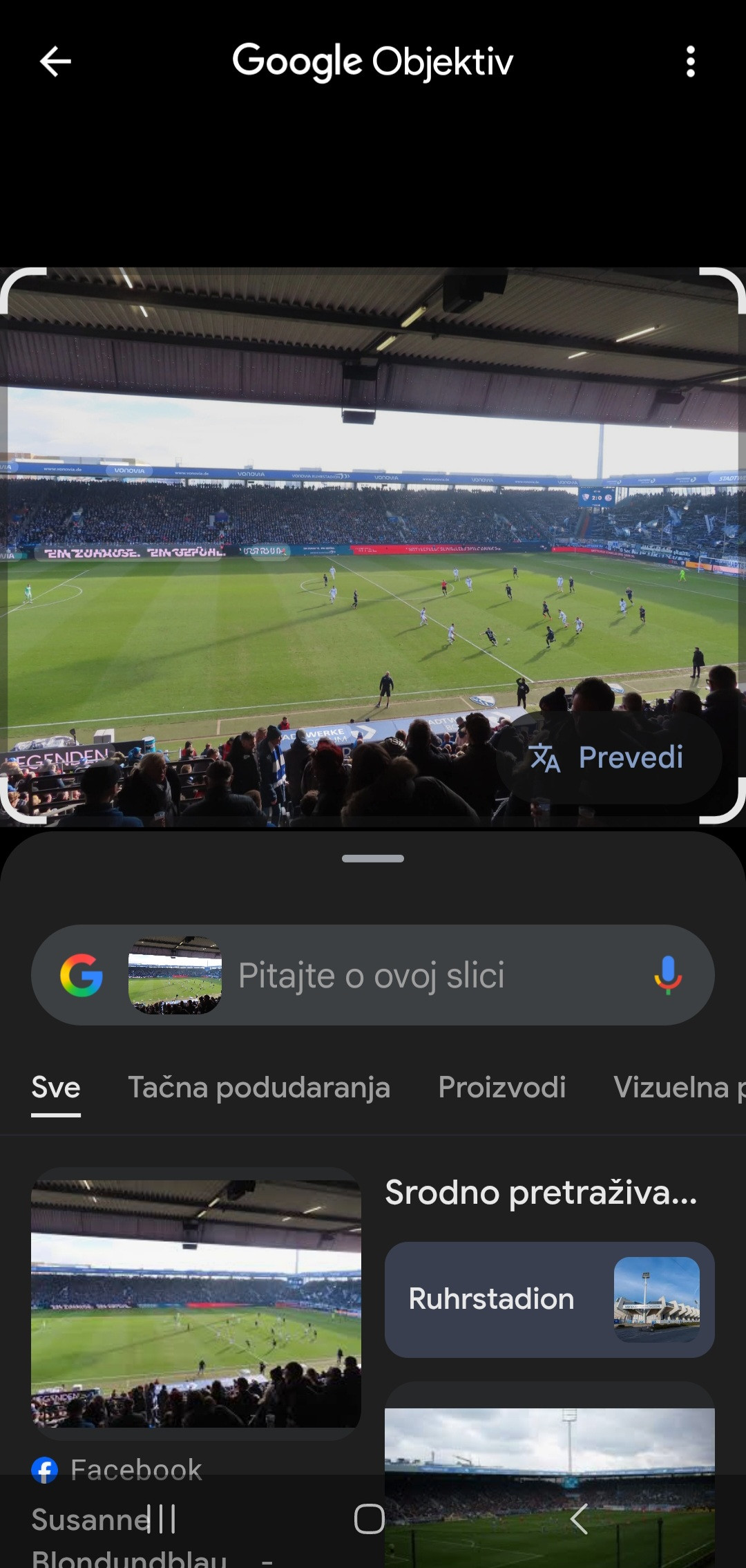Switch to the Proizvodi tab
The height and width of the screenshot is (1568, 746).
click(x=501, y=1087)
